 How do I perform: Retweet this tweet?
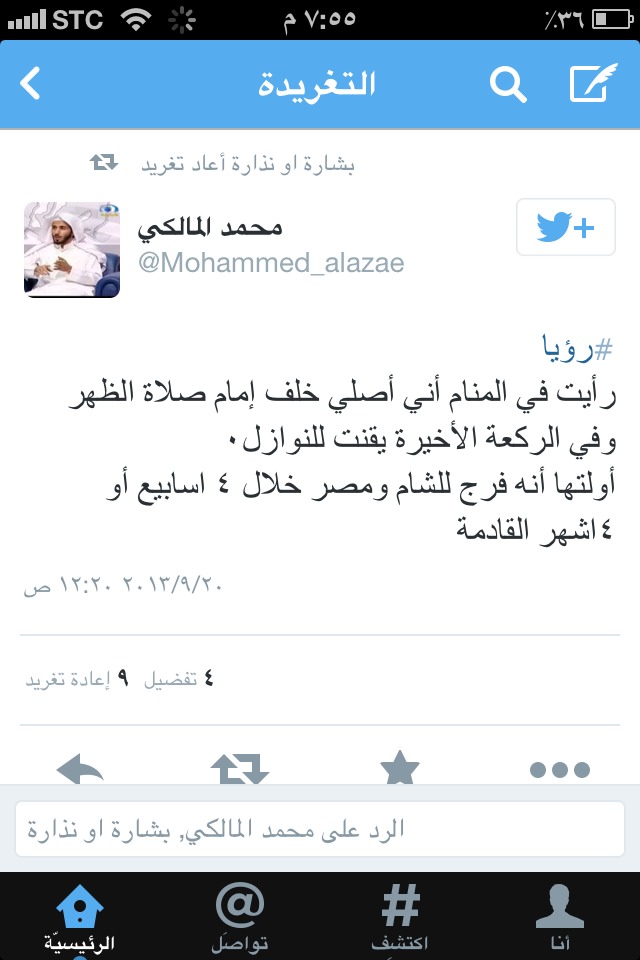240,769
